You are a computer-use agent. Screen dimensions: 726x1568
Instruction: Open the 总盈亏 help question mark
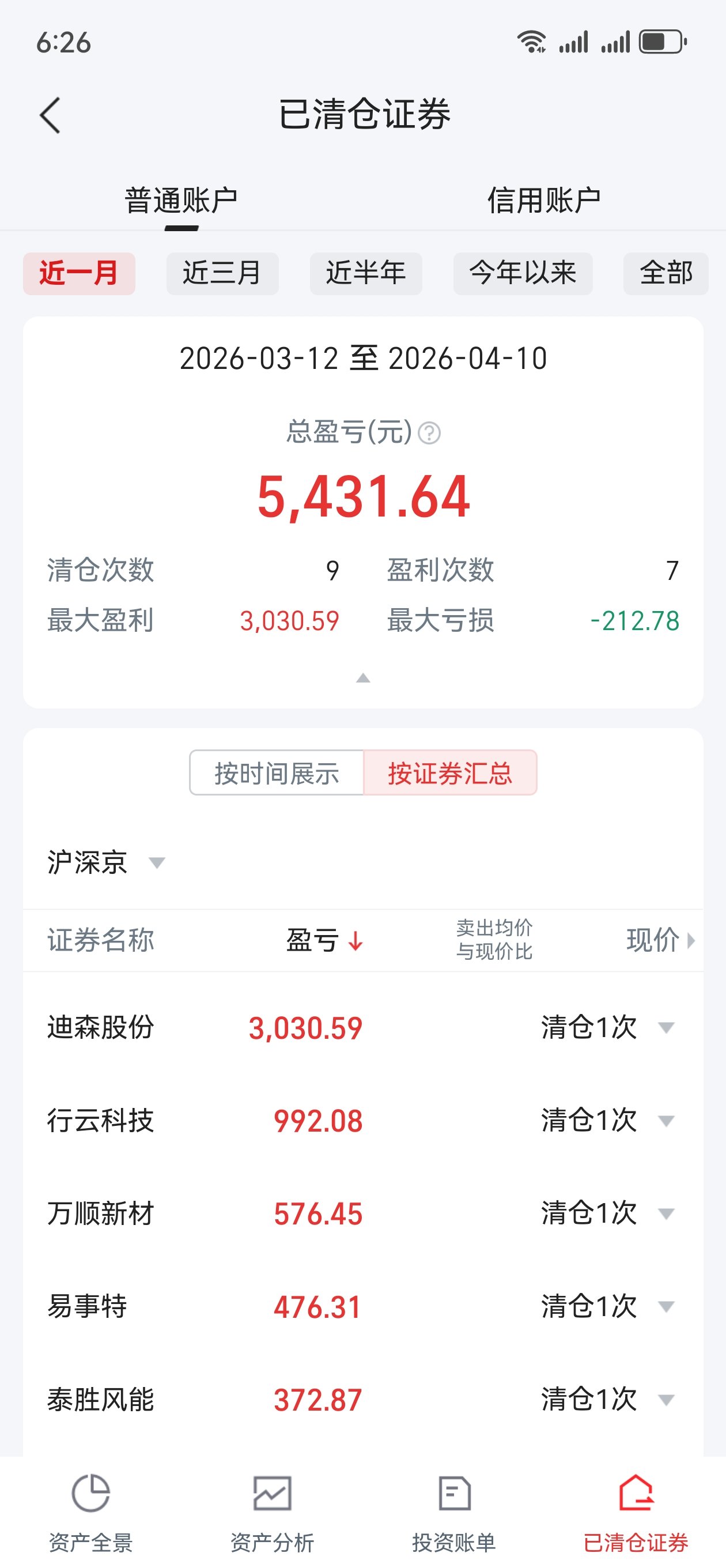(x=430, y=434)
